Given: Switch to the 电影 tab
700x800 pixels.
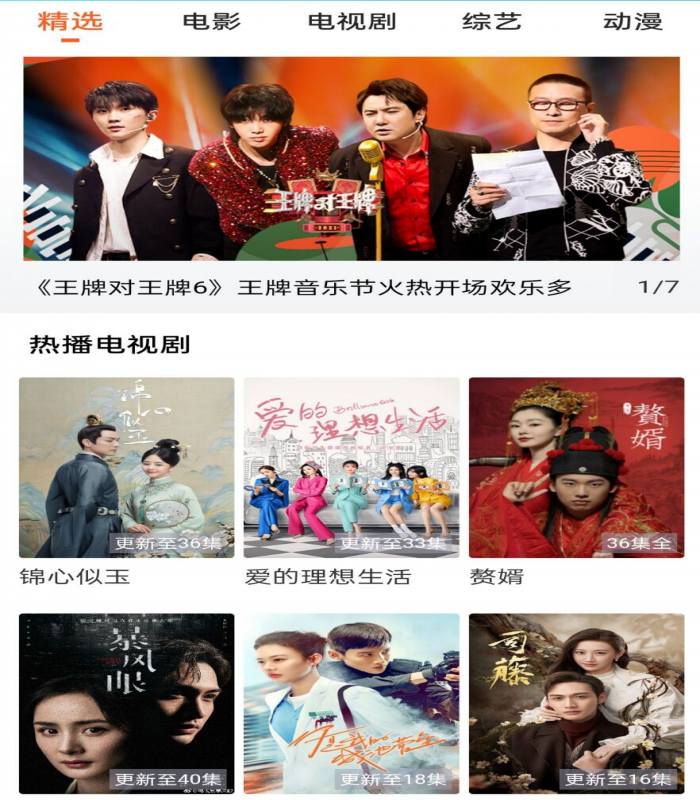Looking at the screenshot, I should [212, 22].
